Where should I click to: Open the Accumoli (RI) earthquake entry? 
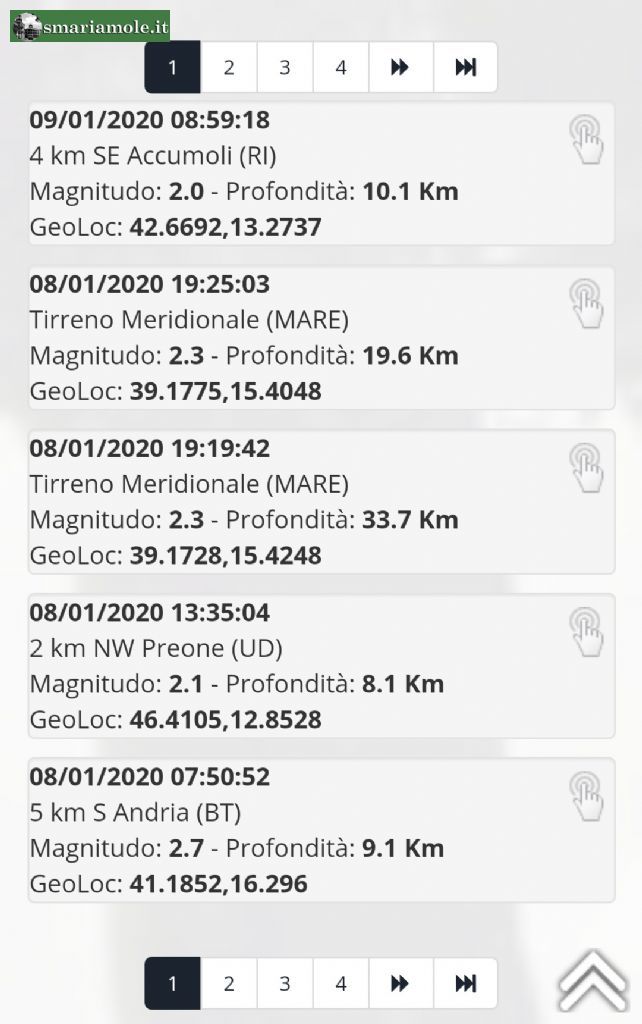click(320, 174)
